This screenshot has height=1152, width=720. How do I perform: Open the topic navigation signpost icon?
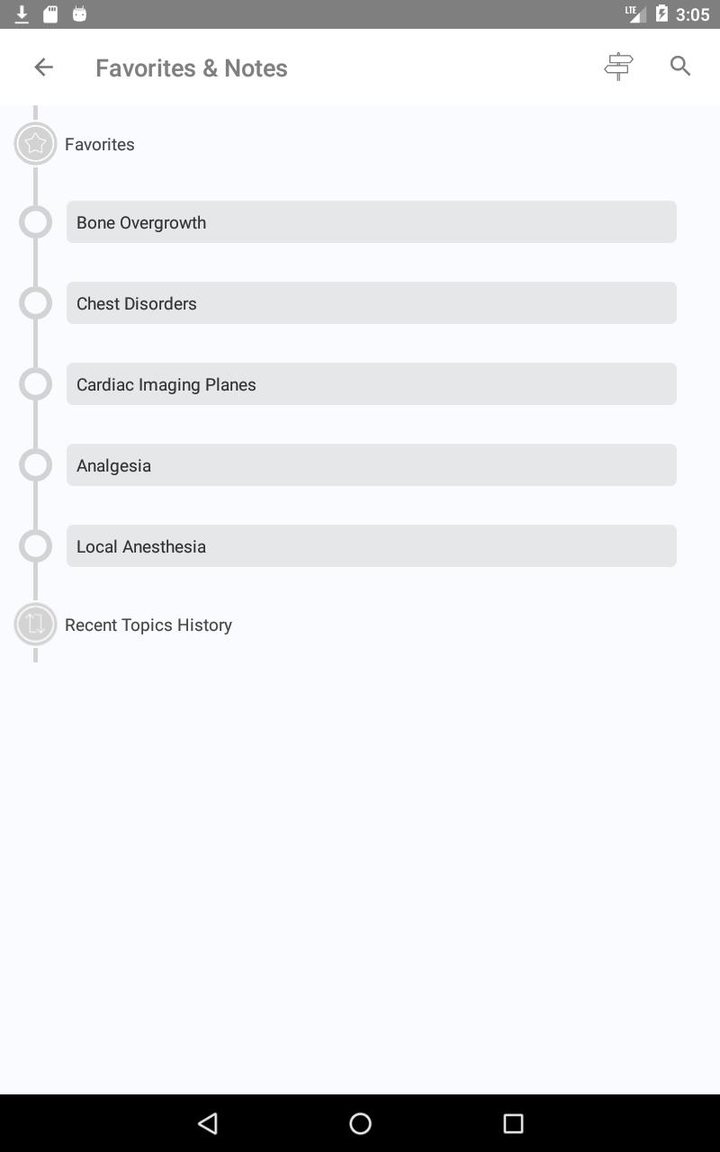[617, 66]
